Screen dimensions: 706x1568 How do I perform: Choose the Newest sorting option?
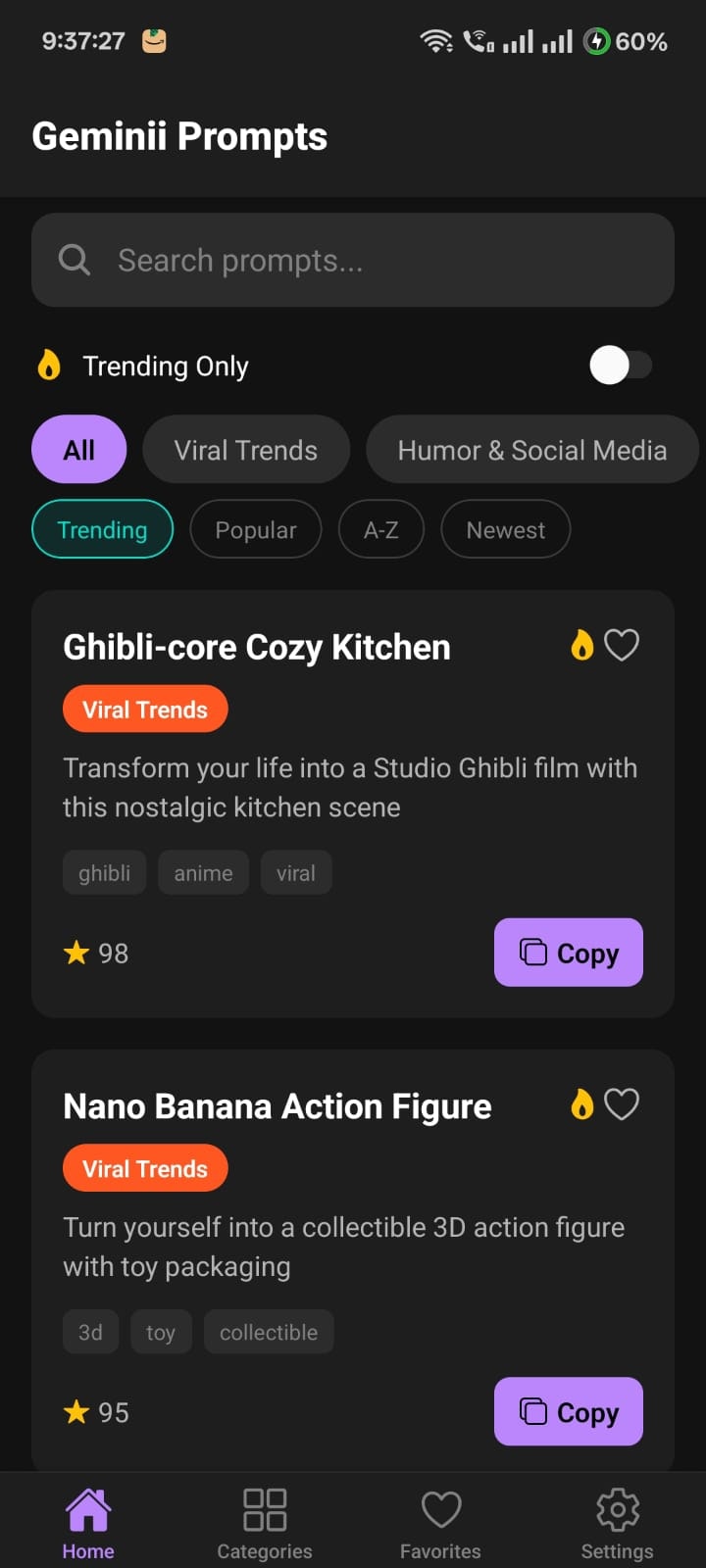click(x=505, y=529)
